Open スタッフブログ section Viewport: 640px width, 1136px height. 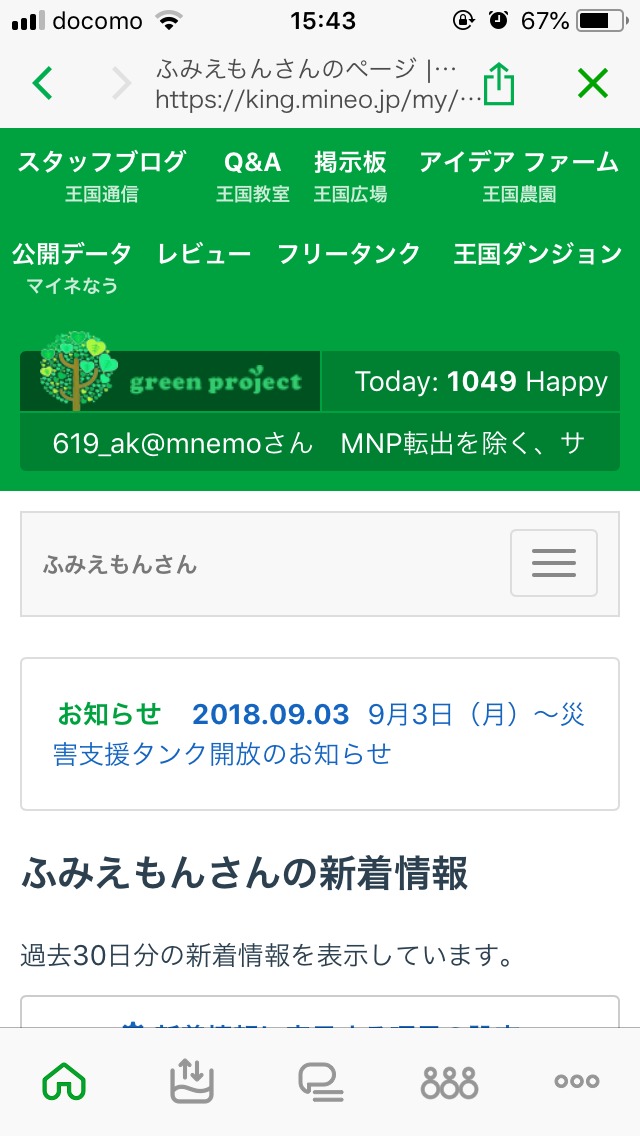(101, 173)
